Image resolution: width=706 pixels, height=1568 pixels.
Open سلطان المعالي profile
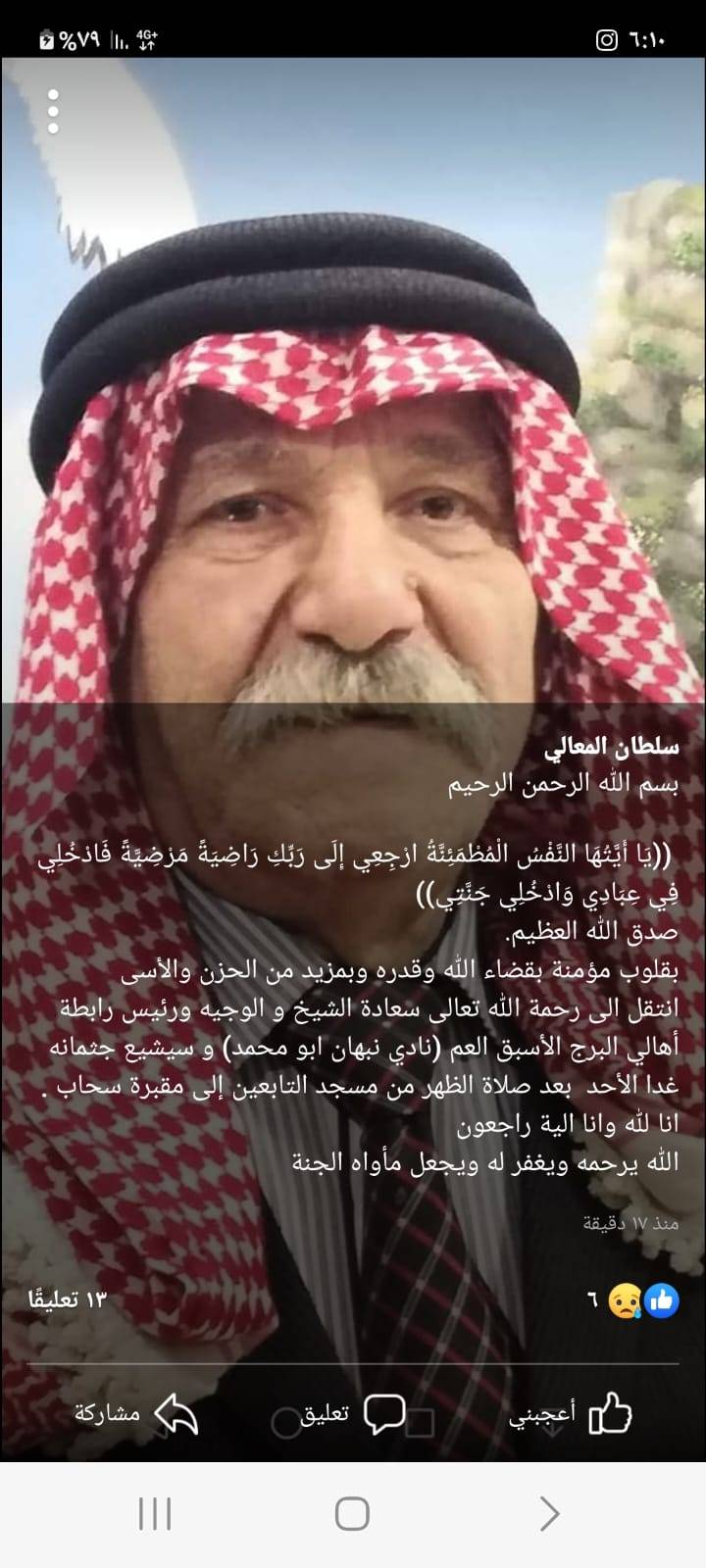pyautogui.click(x=625, y=747)
